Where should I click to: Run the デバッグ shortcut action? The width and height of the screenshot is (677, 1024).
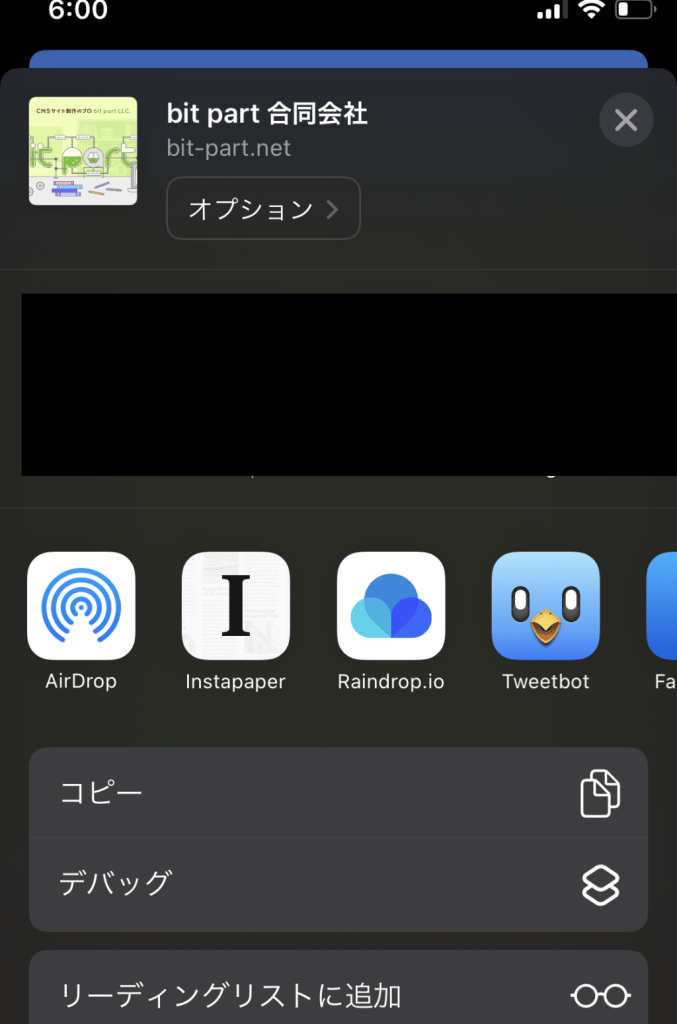tap(338, 884)
